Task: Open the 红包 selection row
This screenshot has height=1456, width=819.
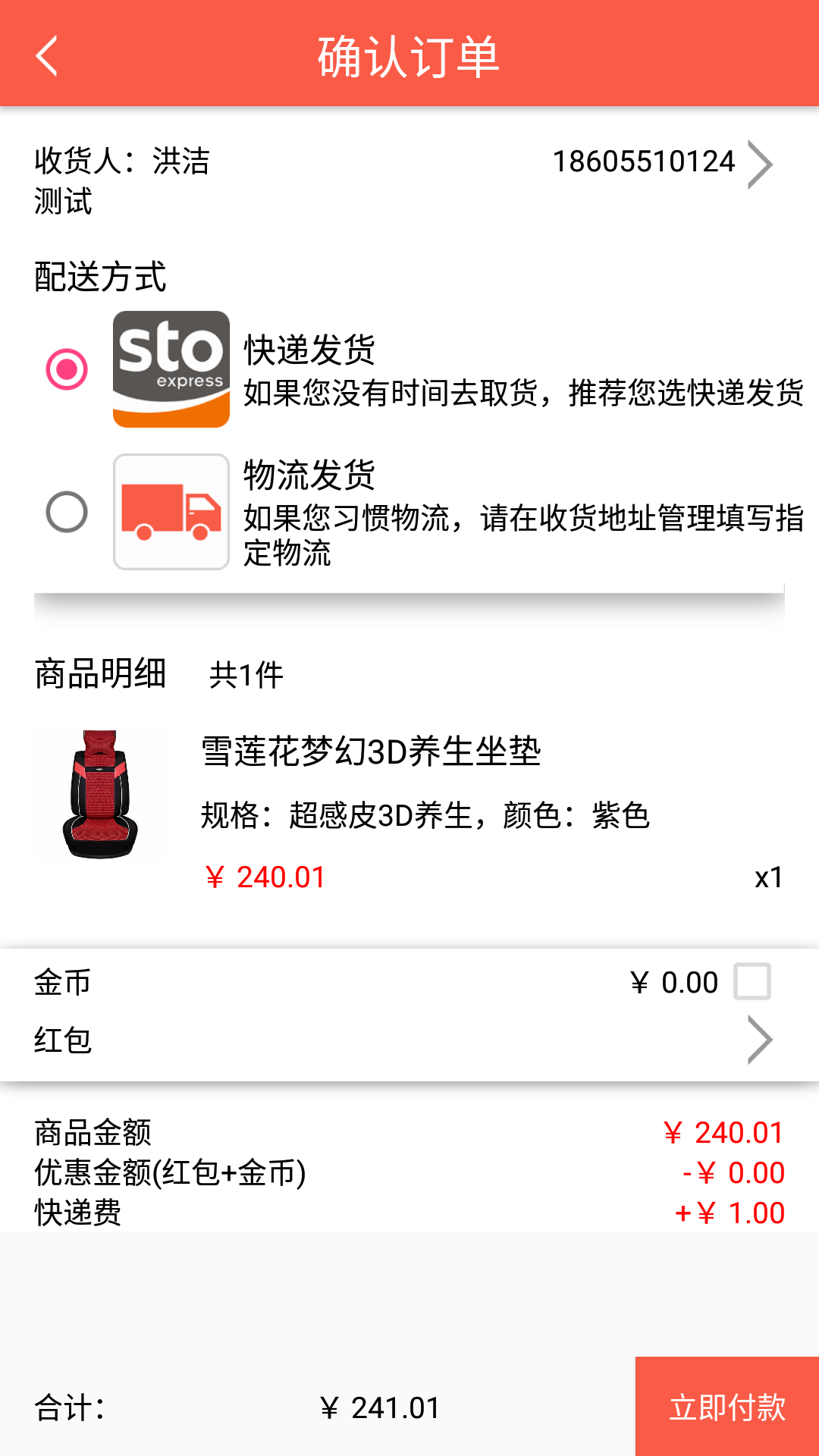Action: tap(409, 1040)
